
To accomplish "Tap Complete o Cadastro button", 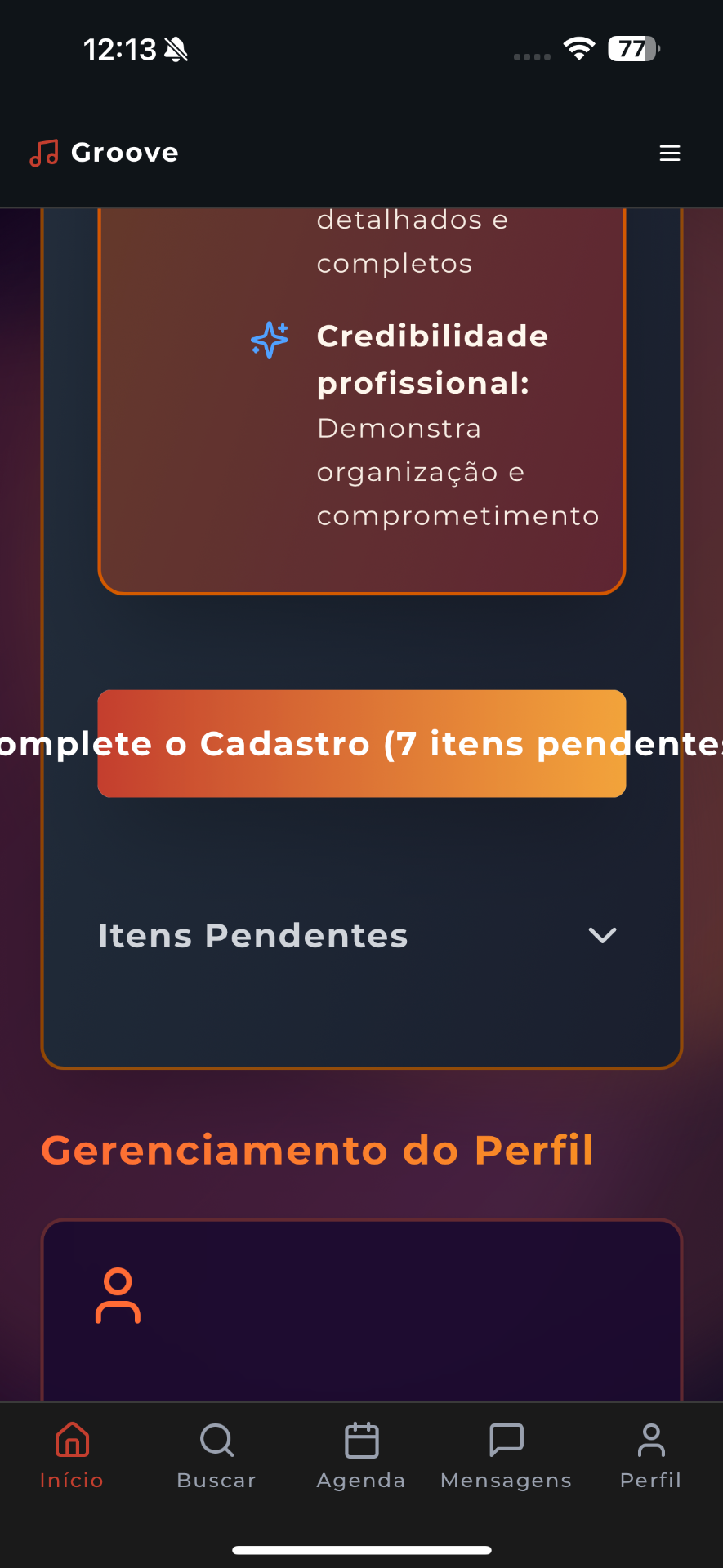I will (362, 743).
